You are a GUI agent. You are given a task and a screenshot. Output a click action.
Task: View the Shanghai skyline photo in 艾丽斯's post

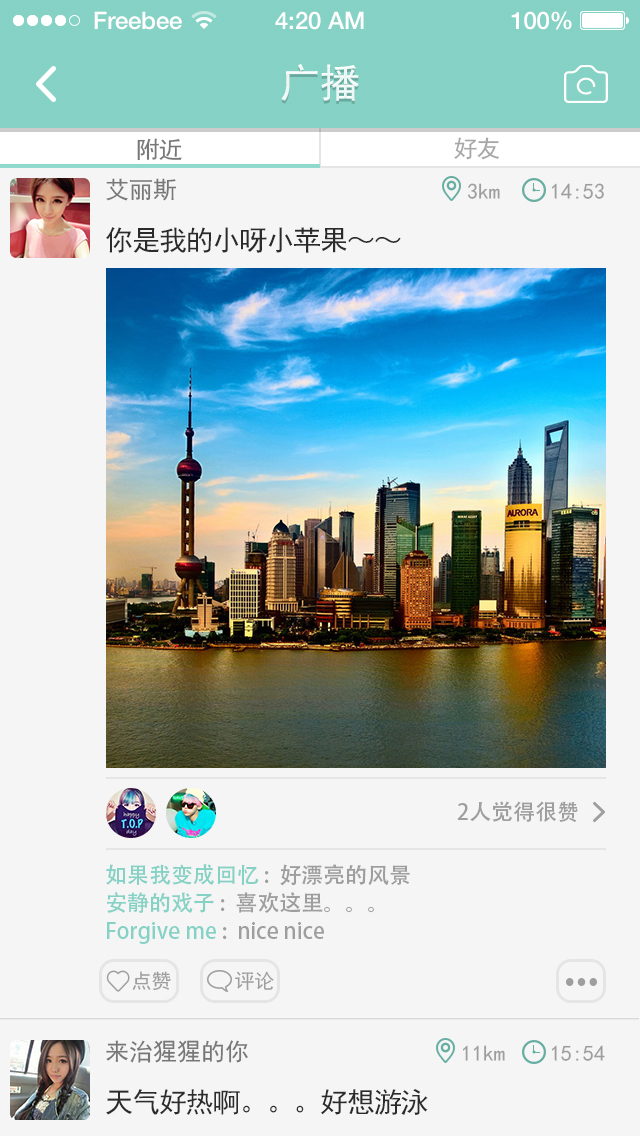tap(356, 518)
